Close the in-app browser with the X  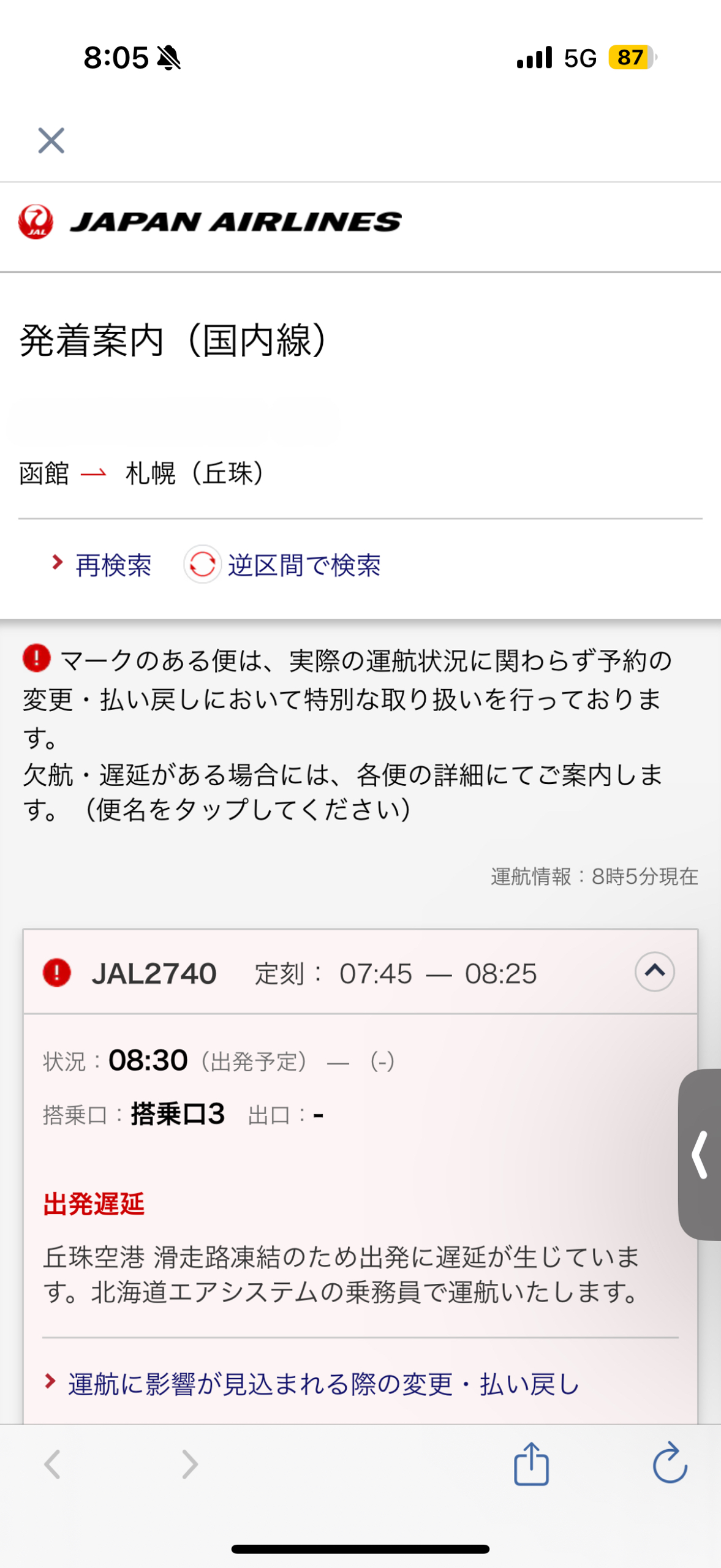(x=51, y=140)
